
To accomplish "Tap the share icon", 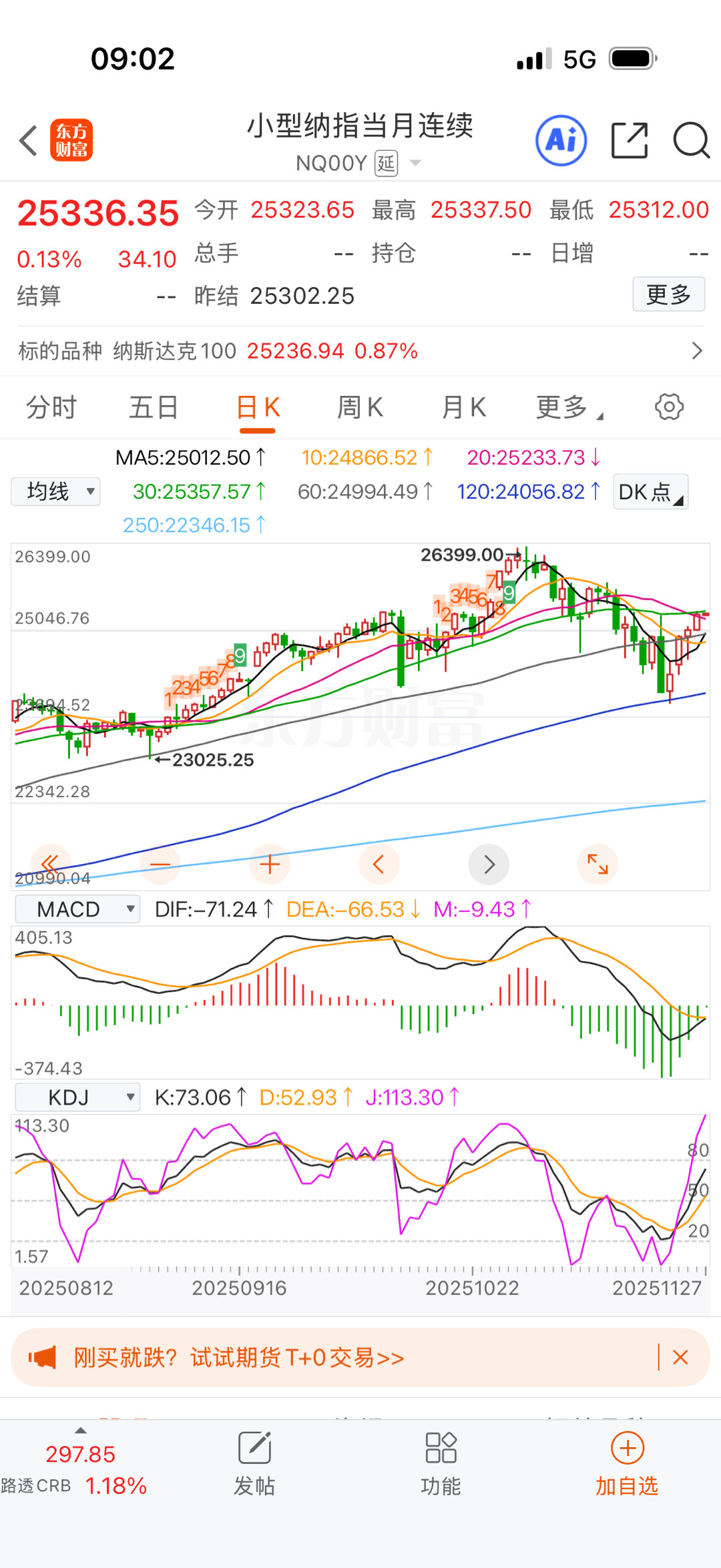I will [x=628, y=140].
